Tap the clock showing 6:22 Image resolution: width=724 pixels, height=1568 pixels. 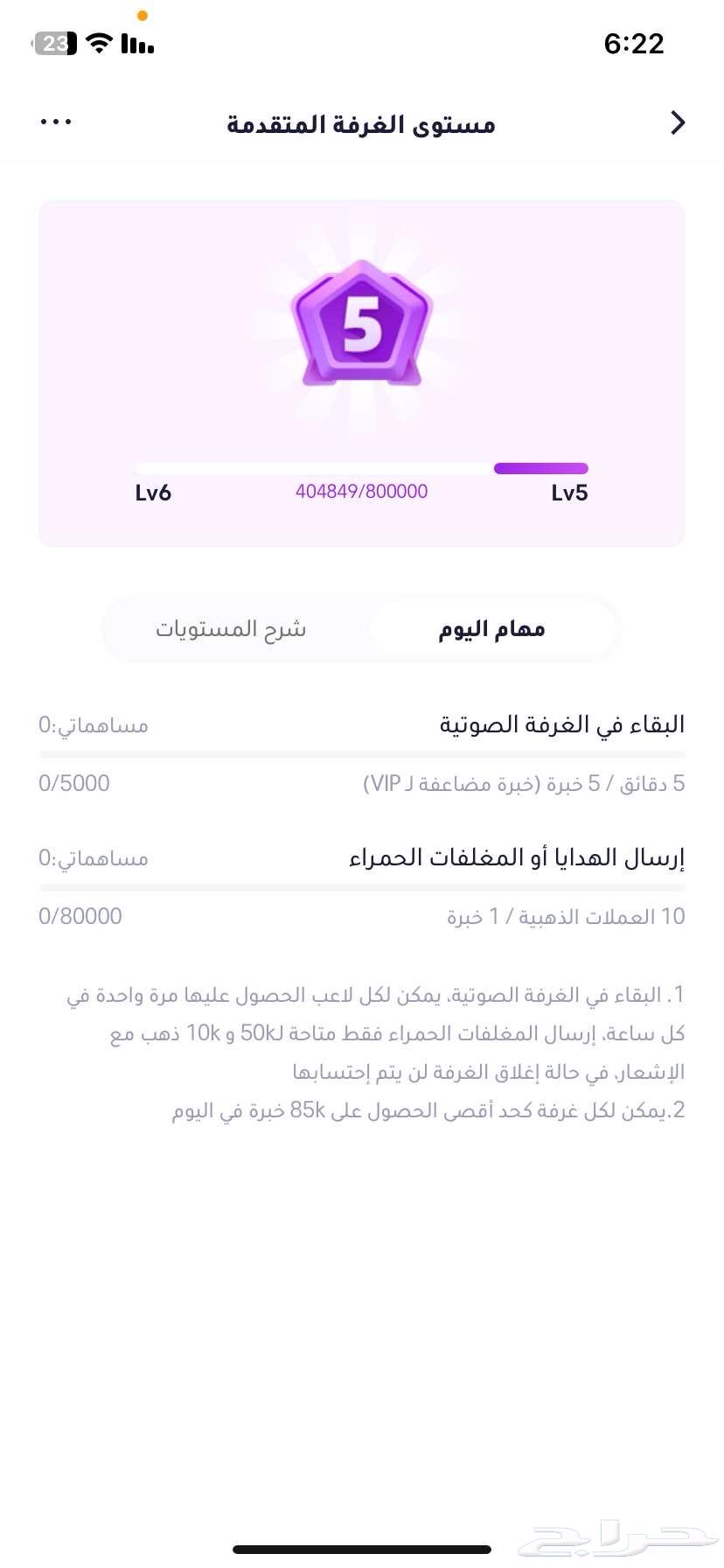(632, 43)
